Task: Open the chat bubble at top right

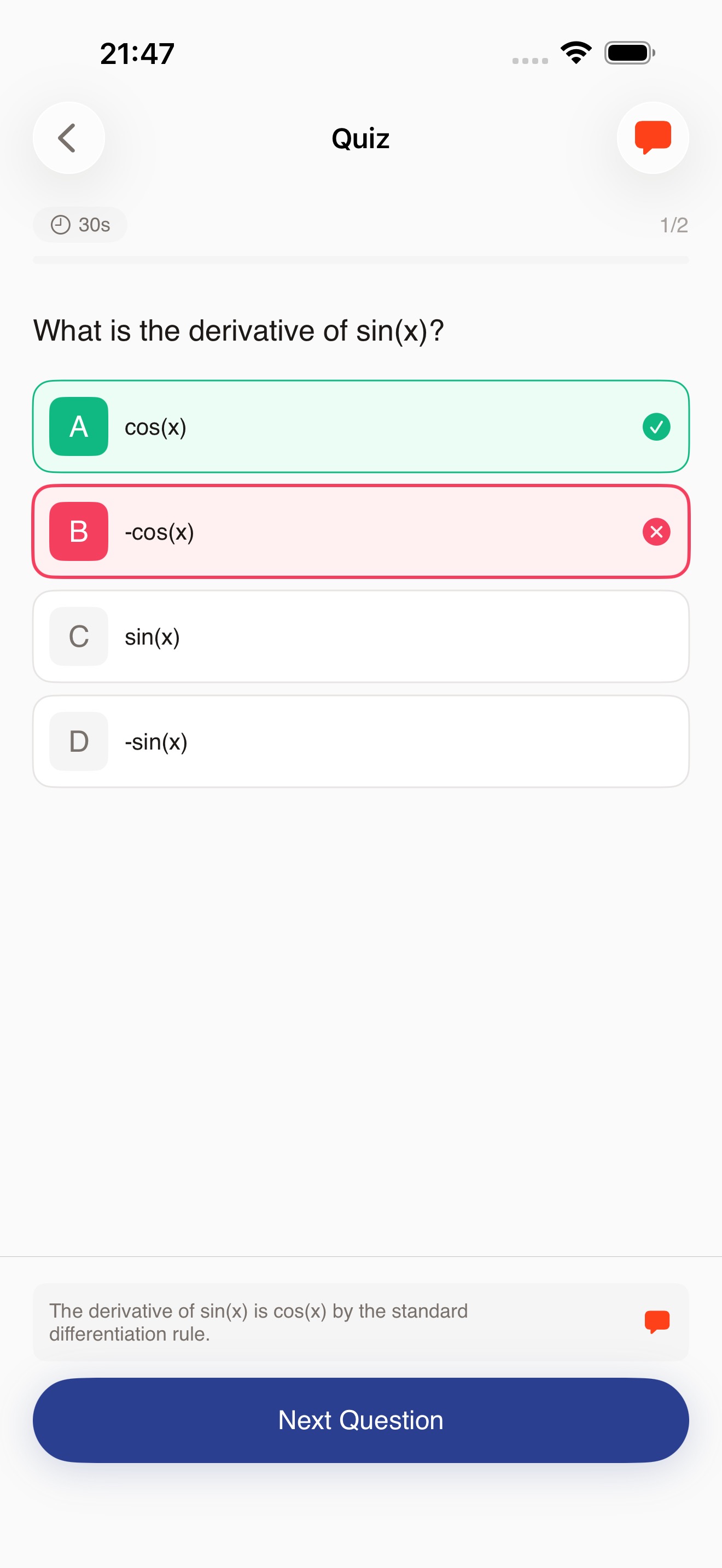Action: point(653,138)
